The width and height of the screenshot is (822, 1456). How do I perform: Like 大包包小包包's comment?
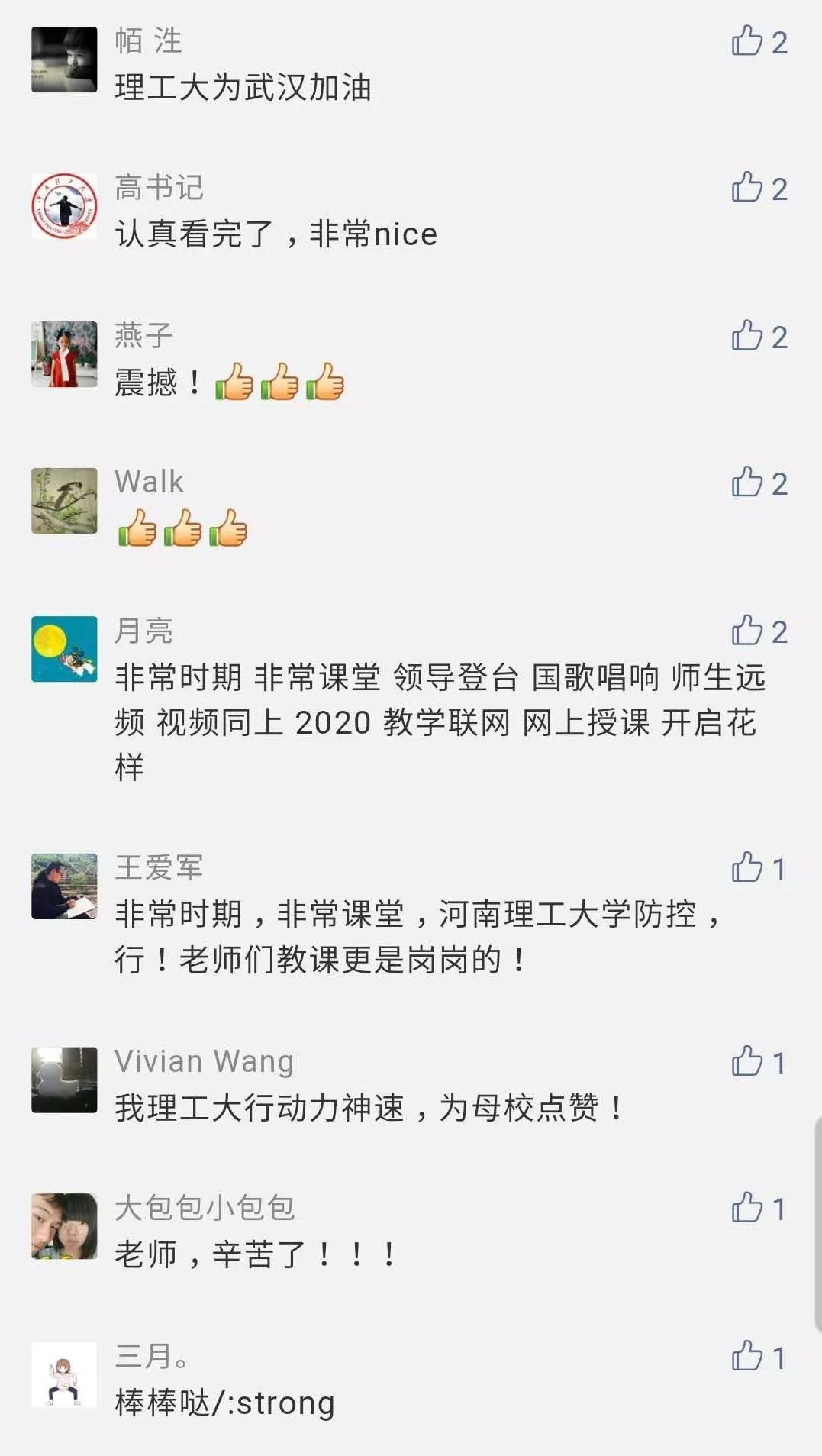747,1208
